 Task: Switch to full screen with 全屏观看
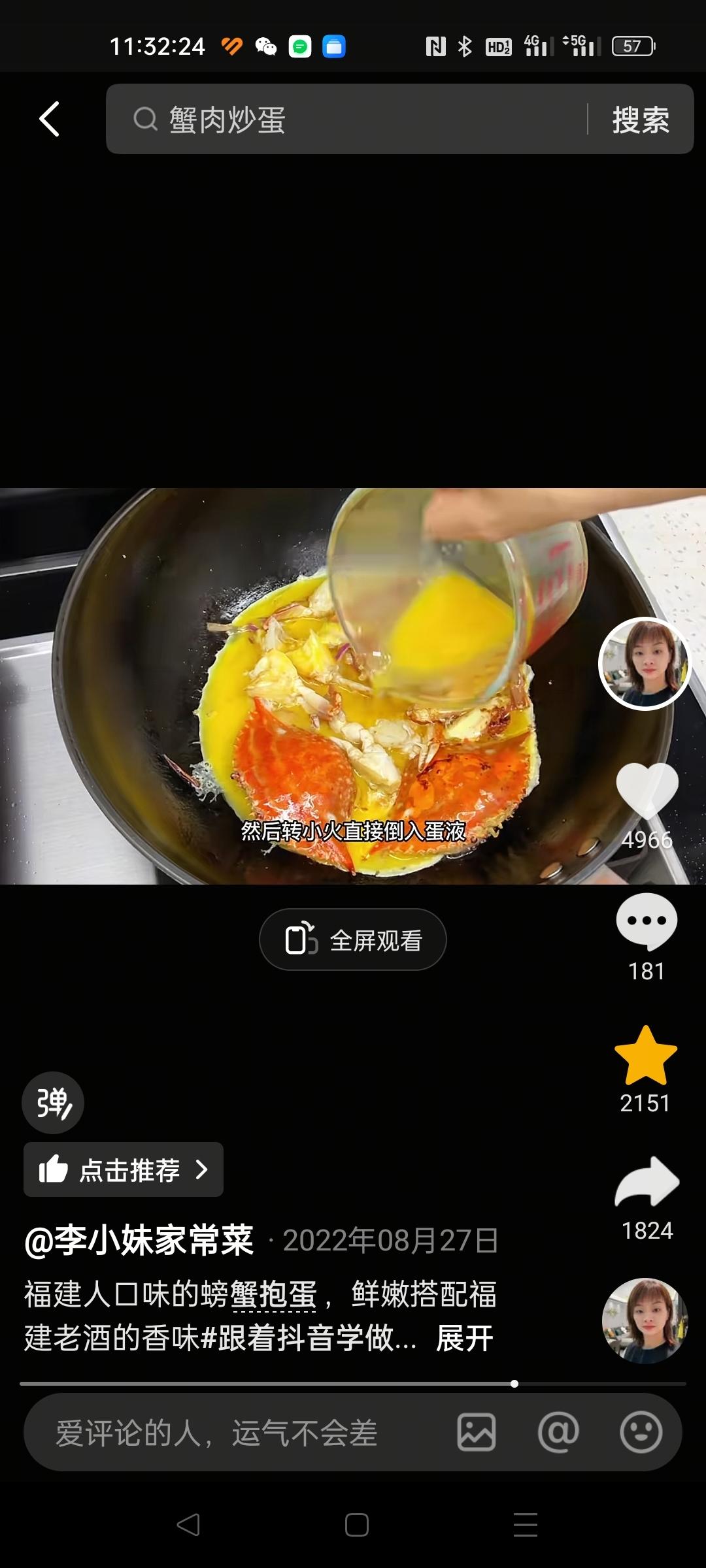pyautogui.click(x=353, y=939)
